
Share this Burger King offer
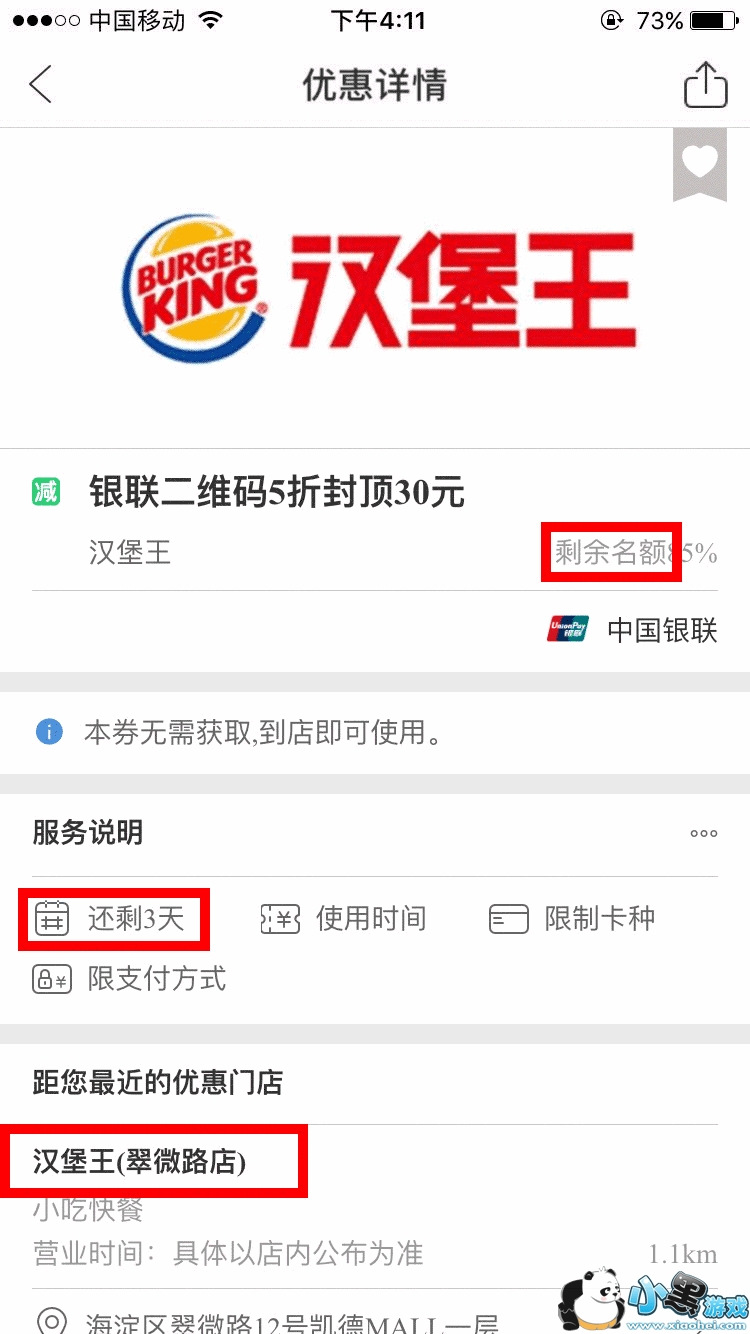point(705,84)
